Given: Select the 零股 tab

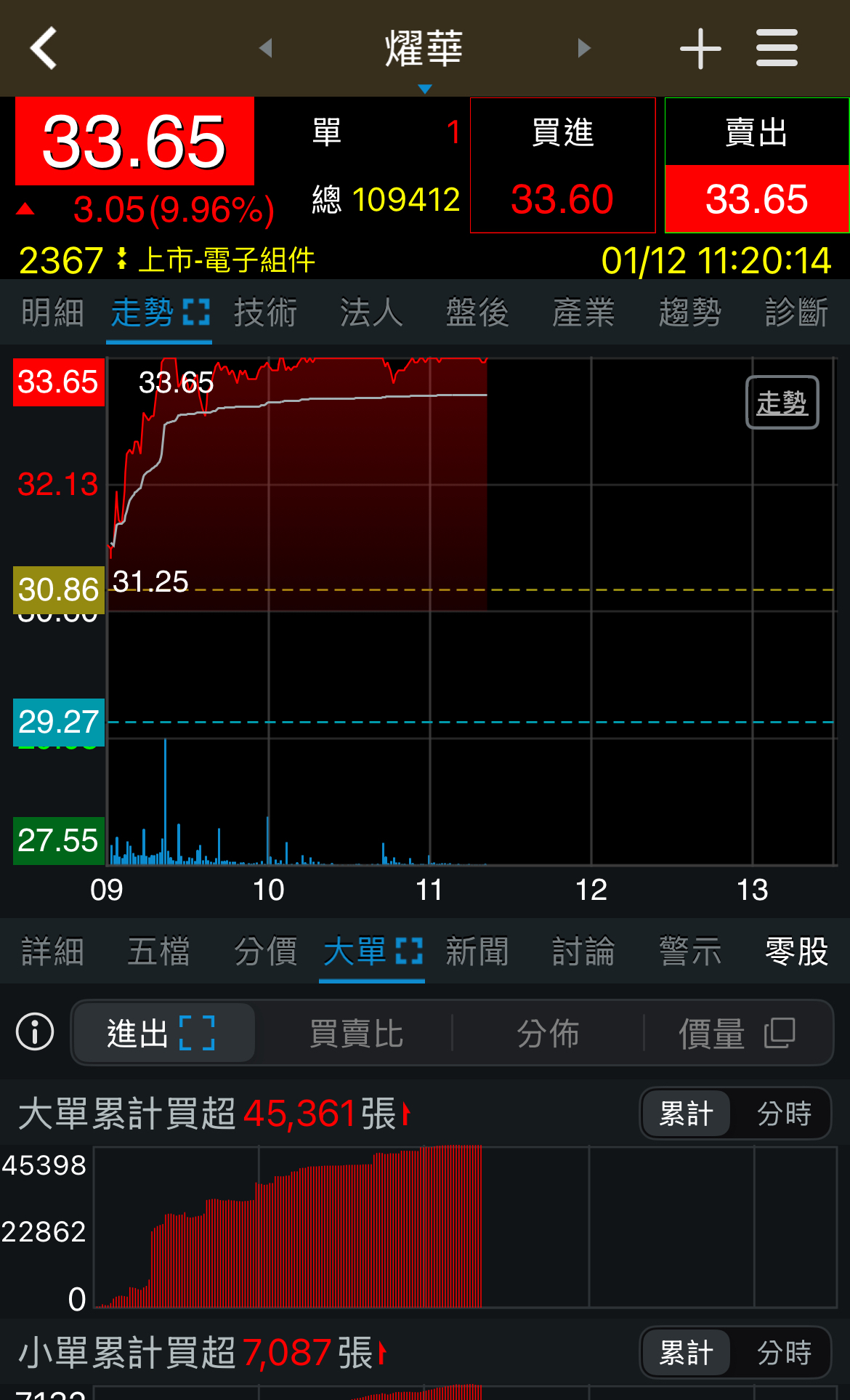Looking at the screenshot, I should [796, 952].
